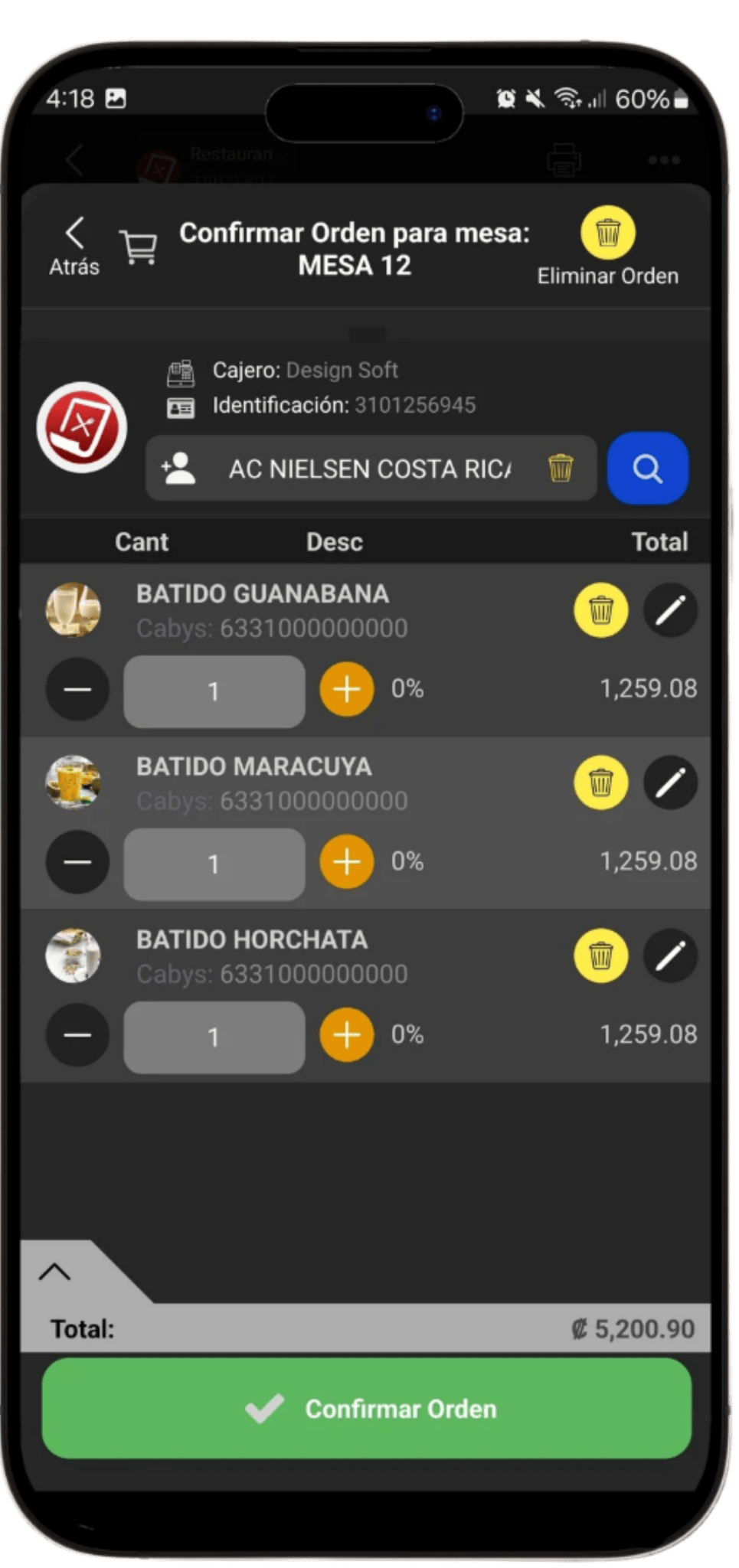The image size is (739, 1568).
Task: Decrease BATIDO GUANABANA quantity
Action: pyautogui.click(x=77, y=689)
